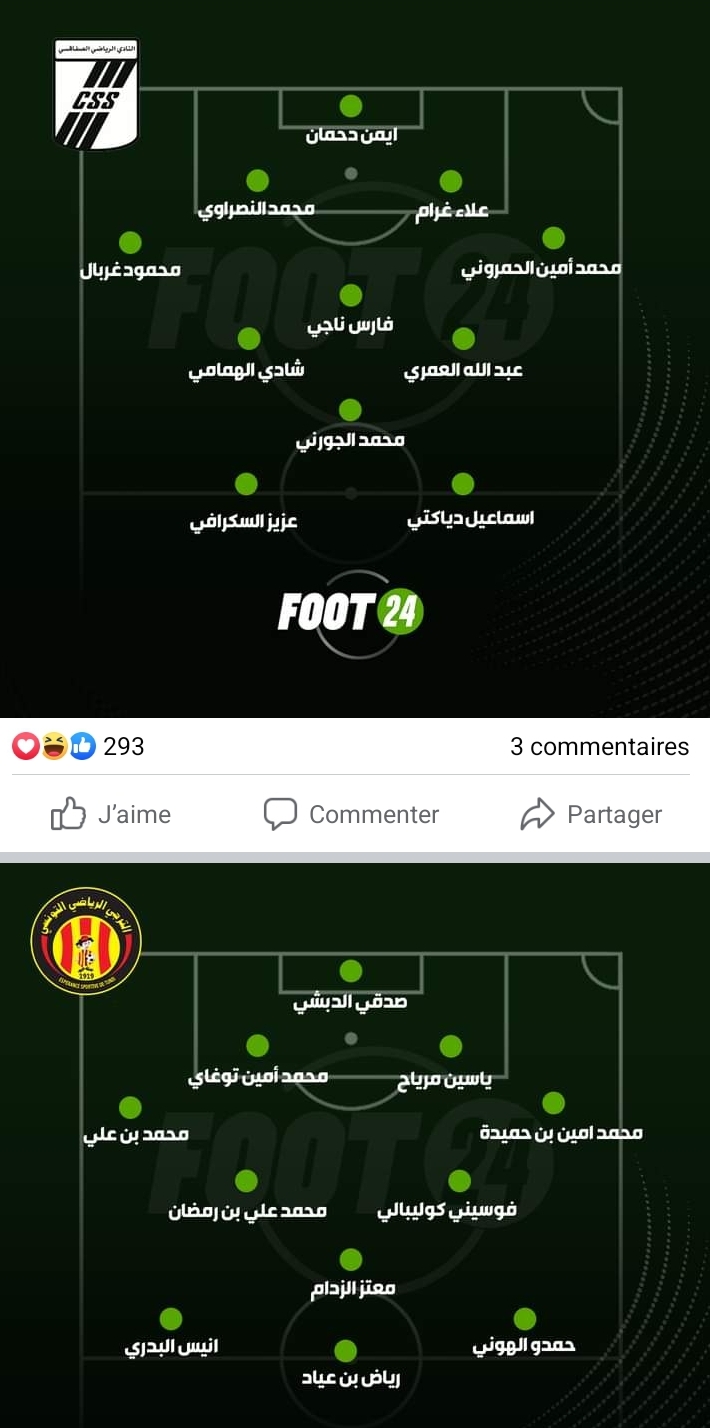Open the 3 commentaires link
The width and height of the screenshot is (710, 1428).
[x=599, y=746]
